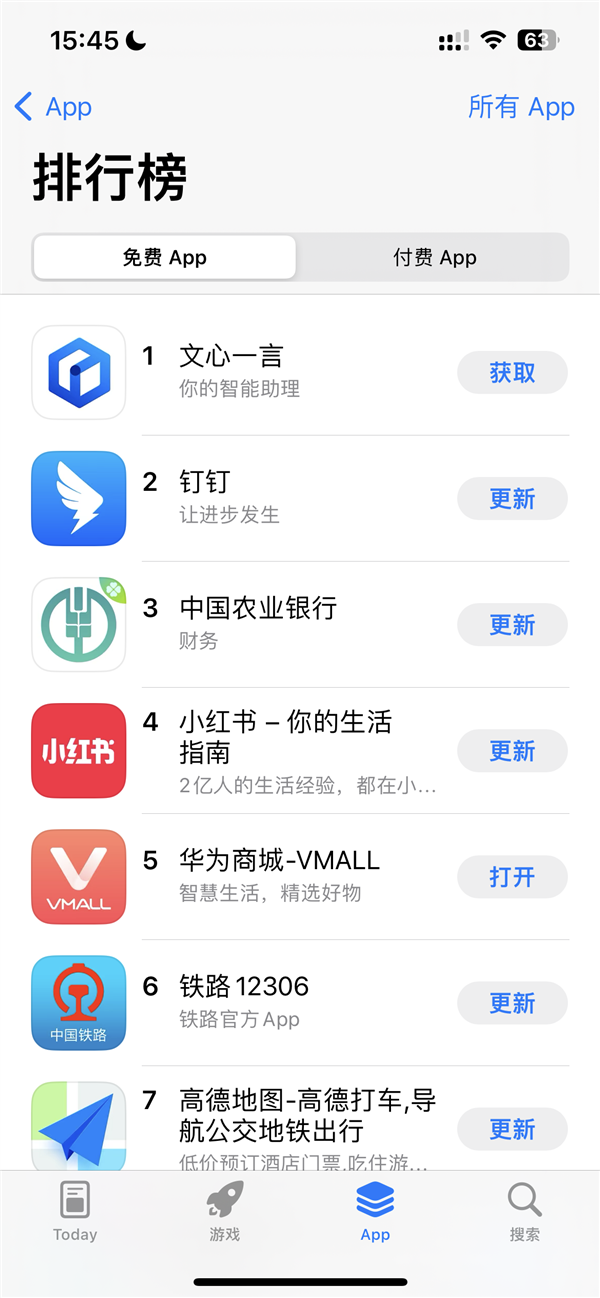This screenshot has height=1298, width=600.
Task: Update the 钉钉 app
Action: 512,499
